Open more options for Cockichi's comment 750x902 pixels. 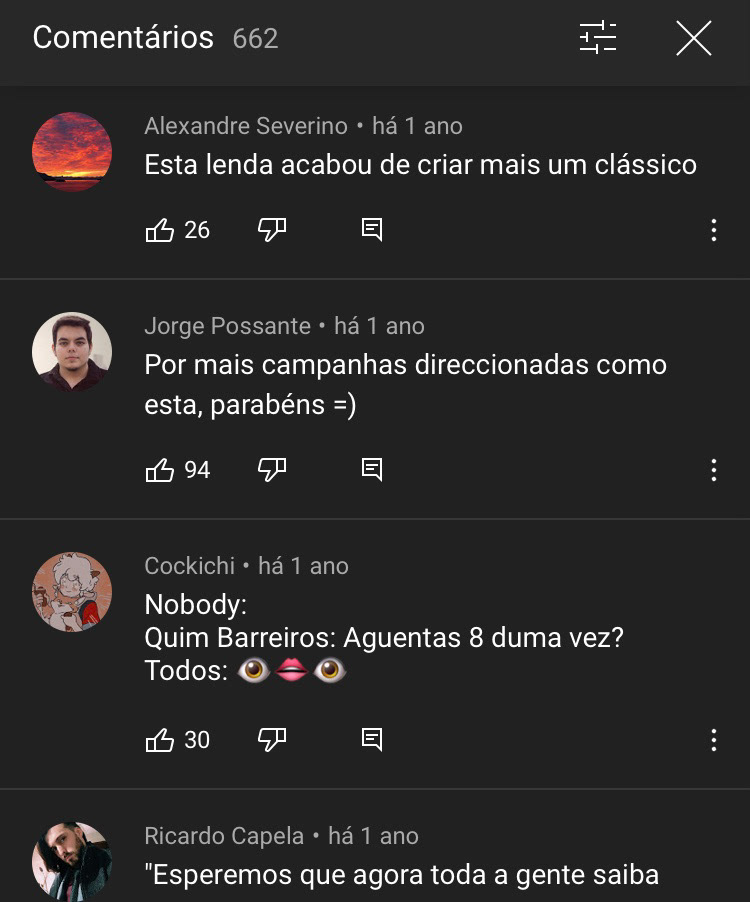pyautogui.click(x=713, y=740)
